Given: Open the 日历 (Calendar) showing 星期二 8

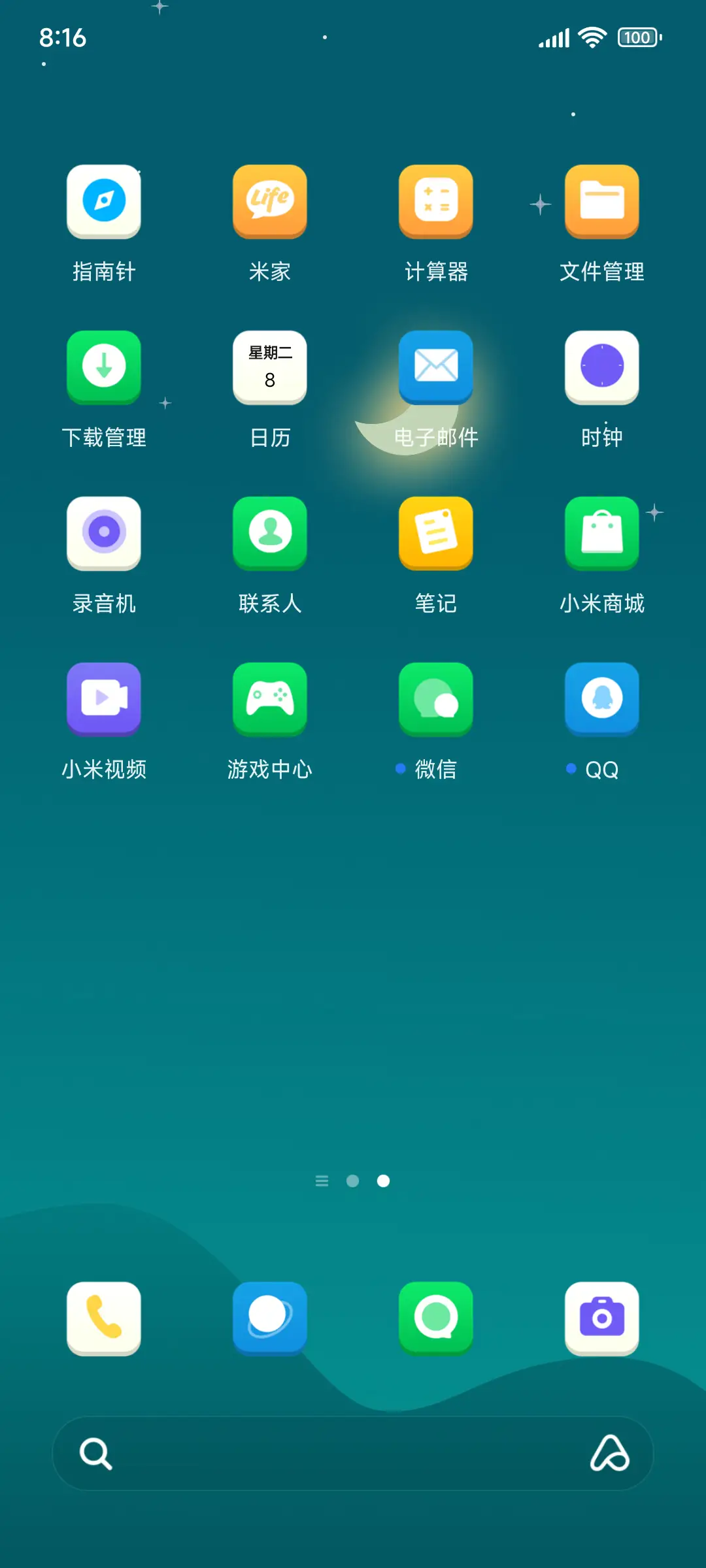Looking at the screenshot, I should tap(270, 368).
